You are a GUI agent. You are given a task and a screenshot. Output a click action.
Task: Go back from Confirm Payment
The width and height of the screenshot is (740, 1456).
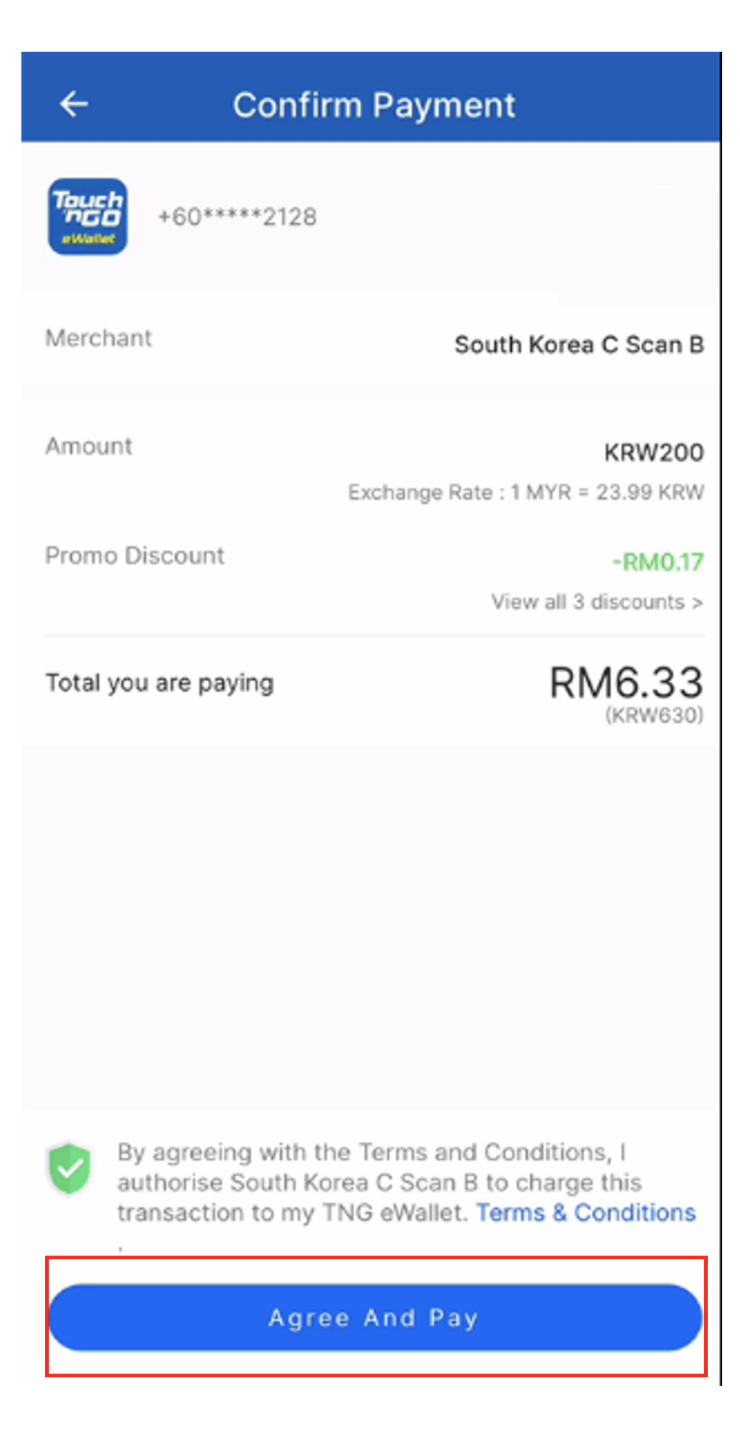(74, 104)
